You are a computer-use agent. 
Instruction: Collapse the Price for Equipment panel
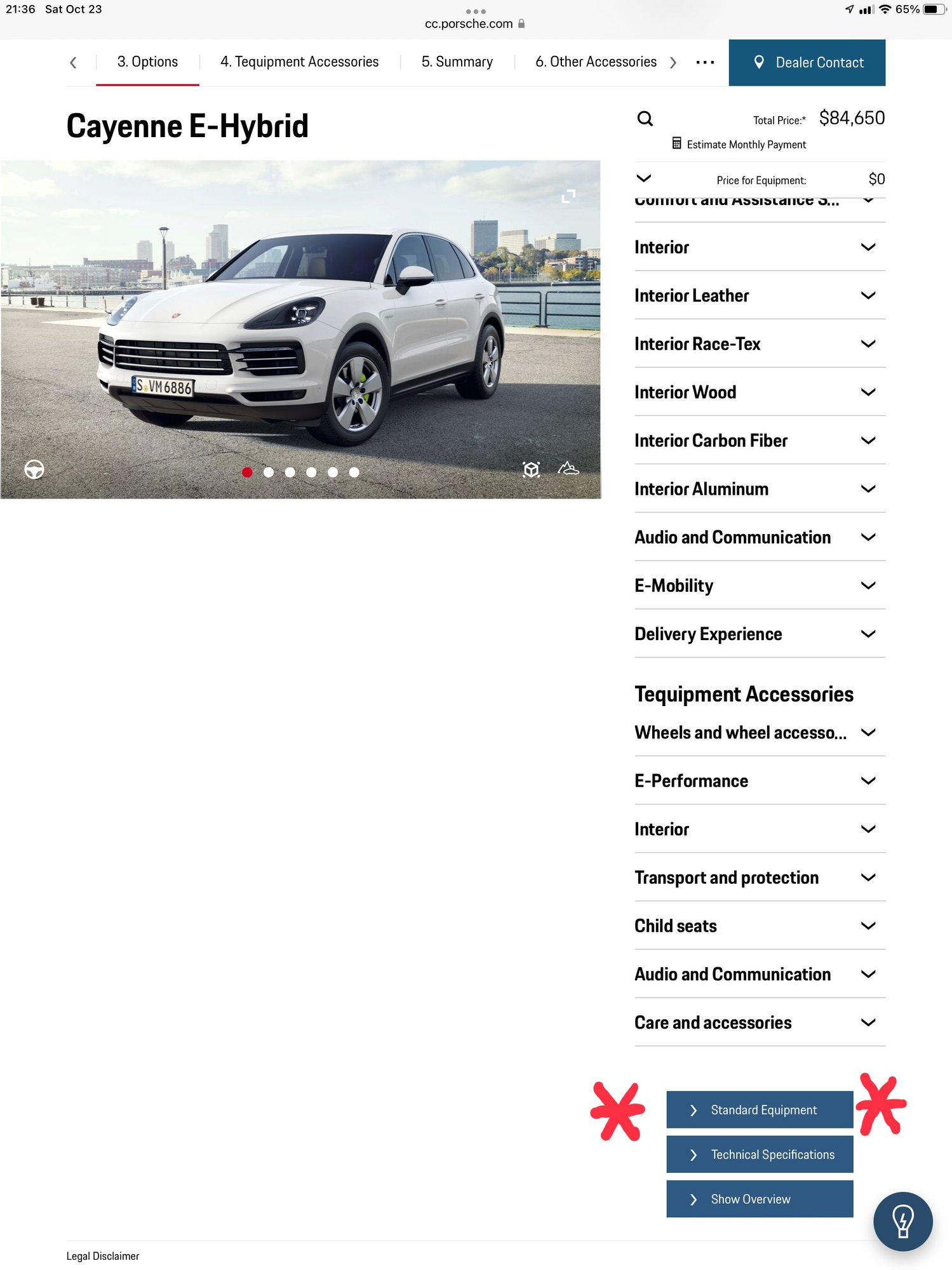coord(643,179)
